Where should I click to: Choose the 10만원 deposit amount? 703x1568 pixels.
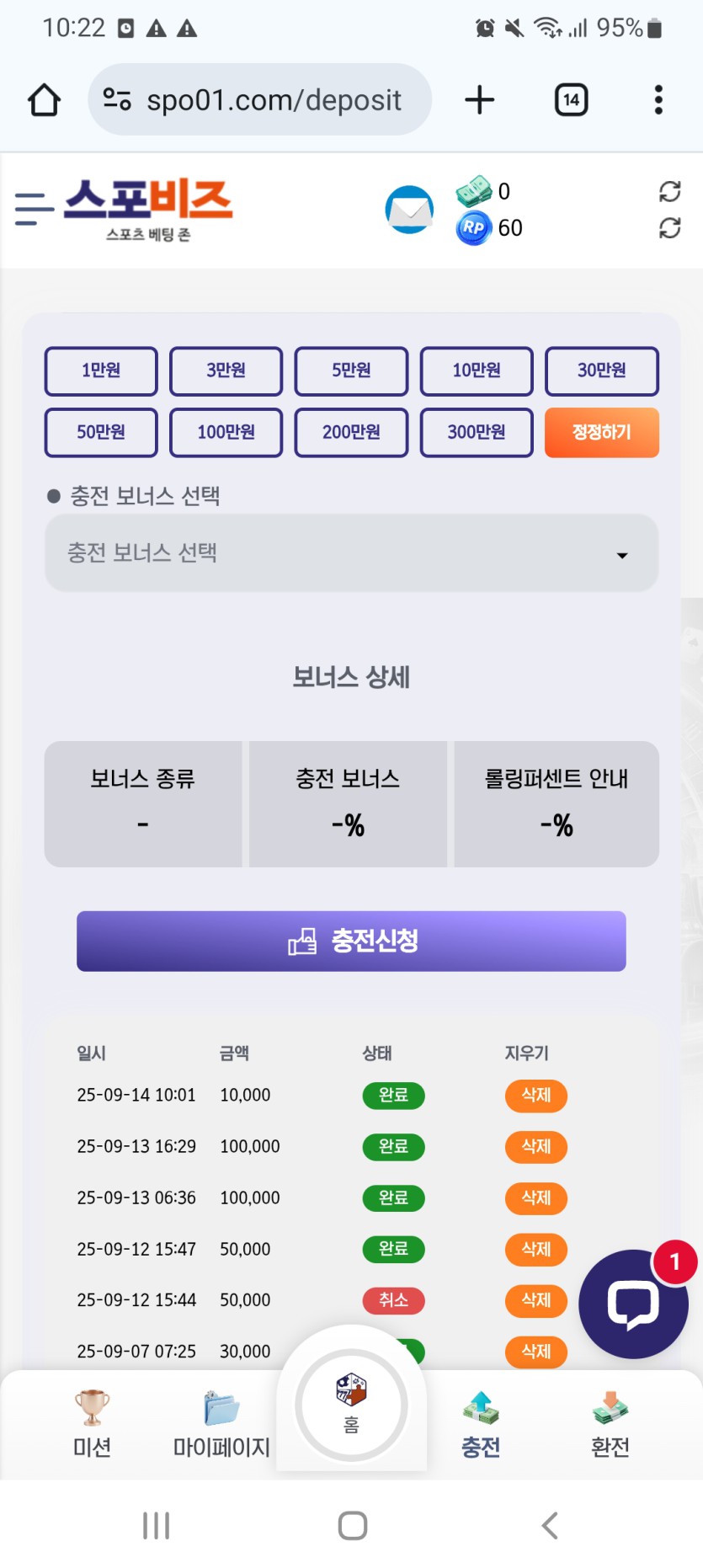coord(477,371)
